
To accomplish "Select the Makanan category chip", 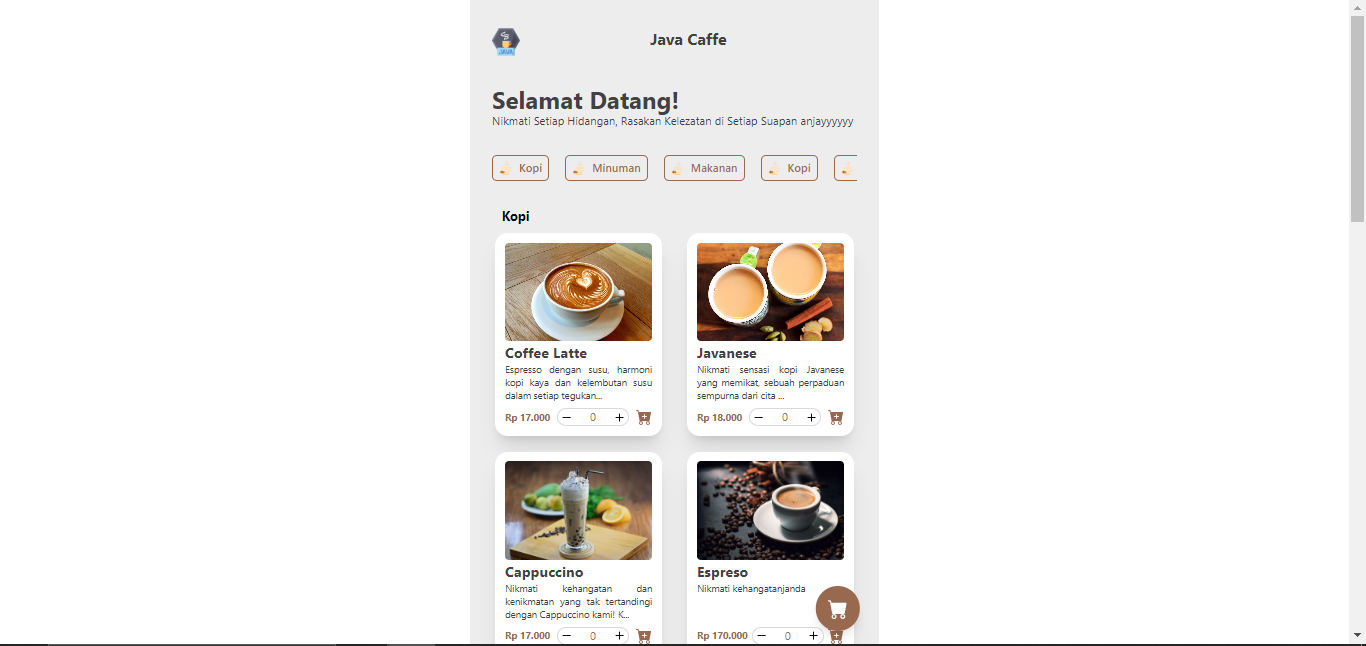I will coord(704,168).
